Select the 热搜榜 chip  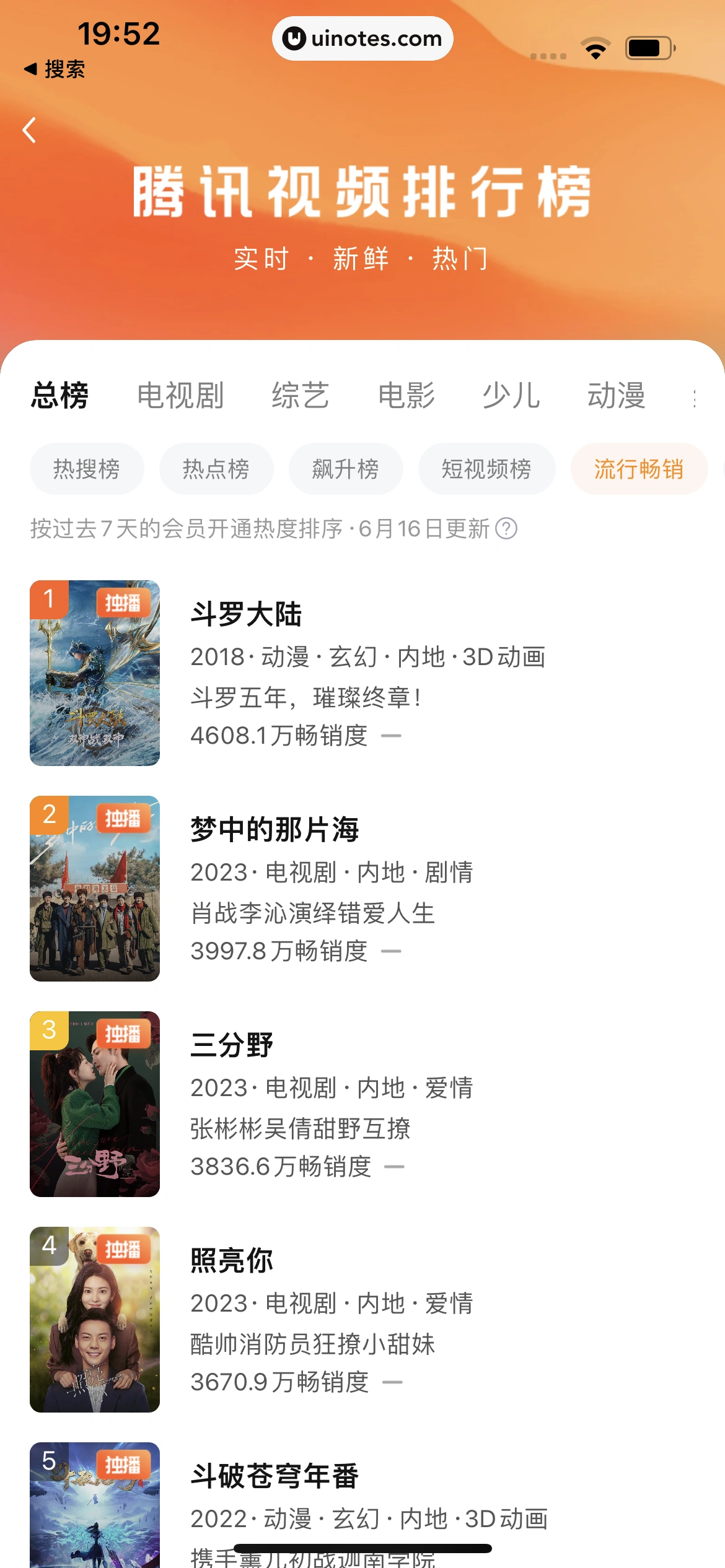click(x=87, y=469)
